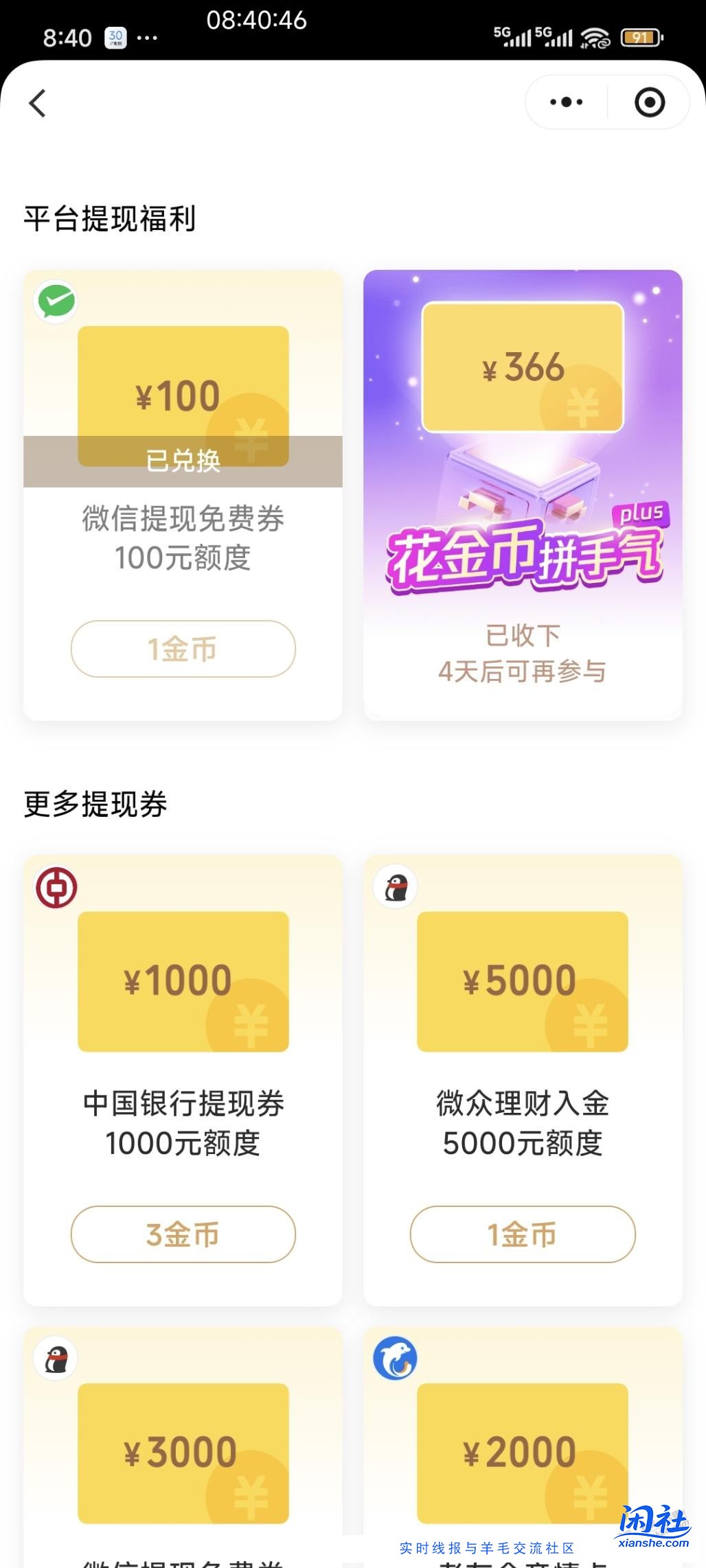Tap the Wi-Fi icon in the status bar

pyautogui.click(x=592, y=38)
